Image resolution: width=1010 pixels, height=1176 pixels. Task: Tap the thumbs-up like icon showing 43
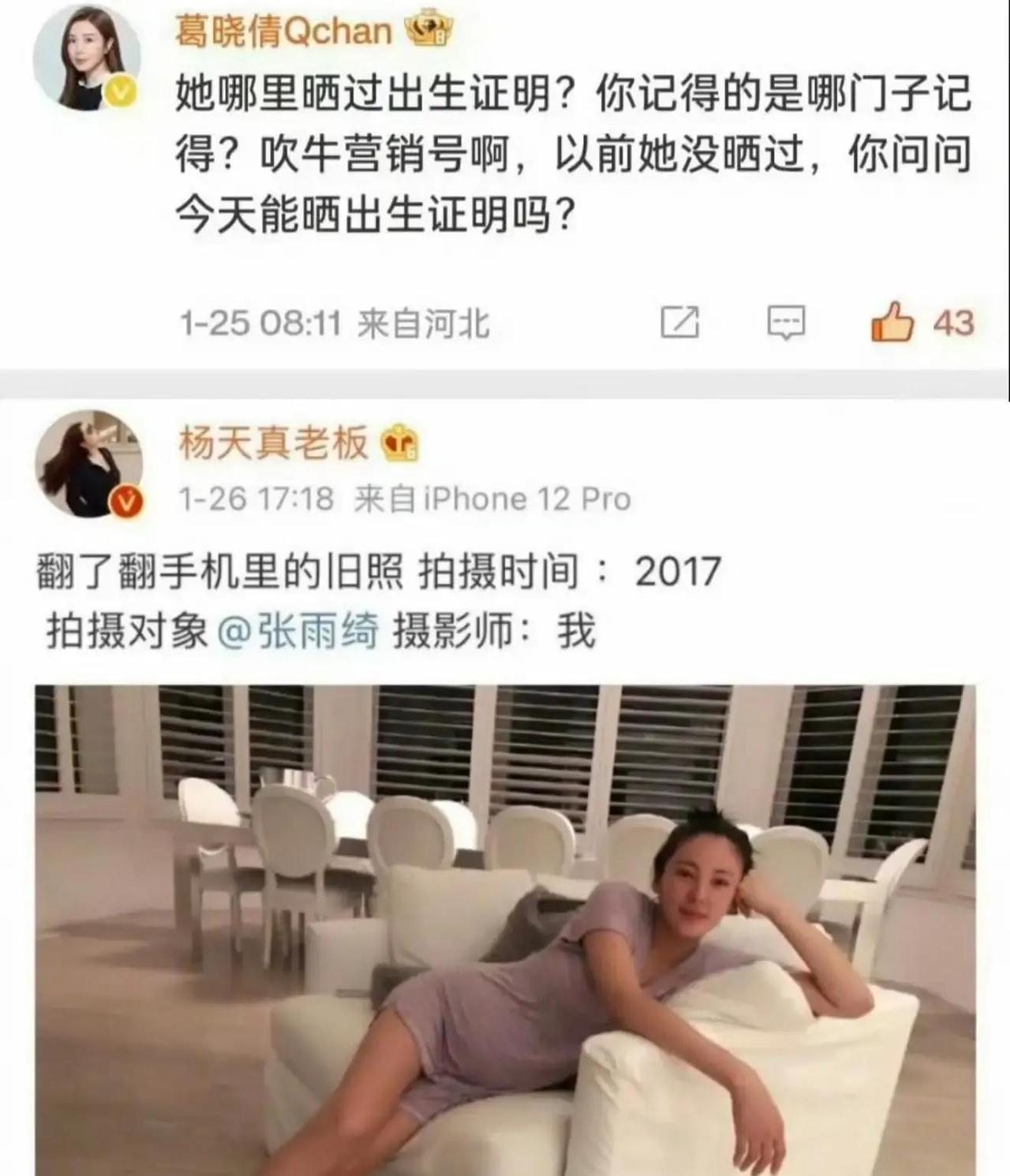pos(895,320)
